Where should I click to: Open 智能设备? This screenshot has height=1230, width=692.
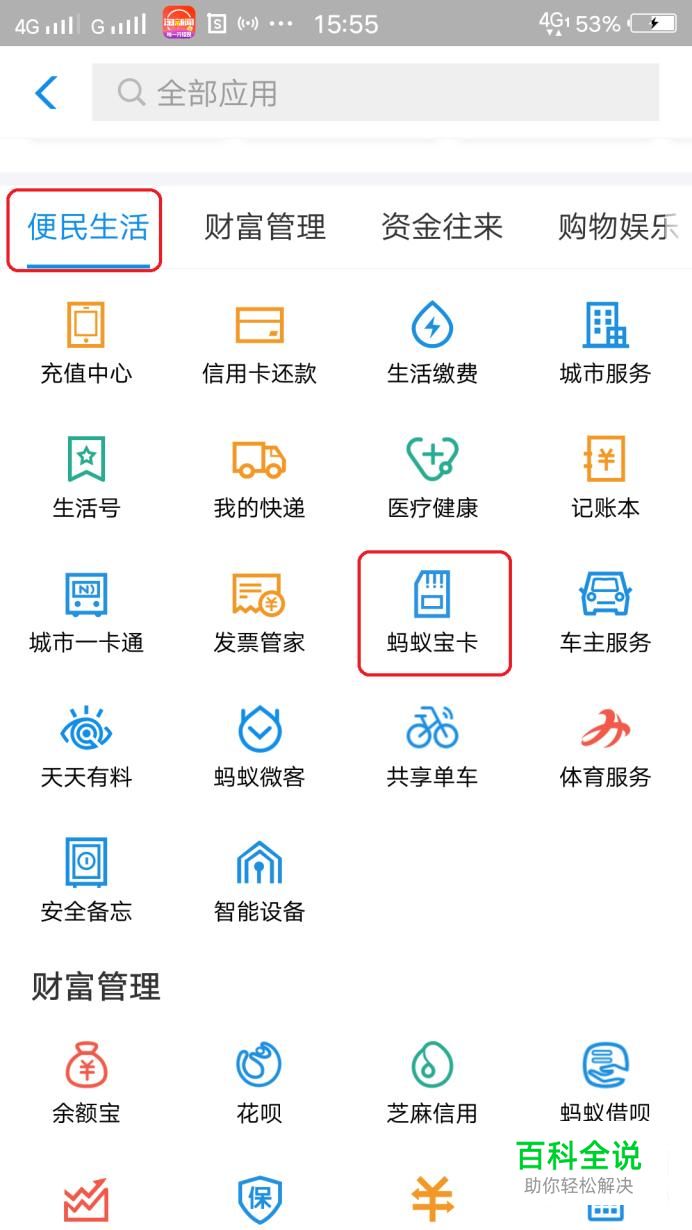pos(260,882)
